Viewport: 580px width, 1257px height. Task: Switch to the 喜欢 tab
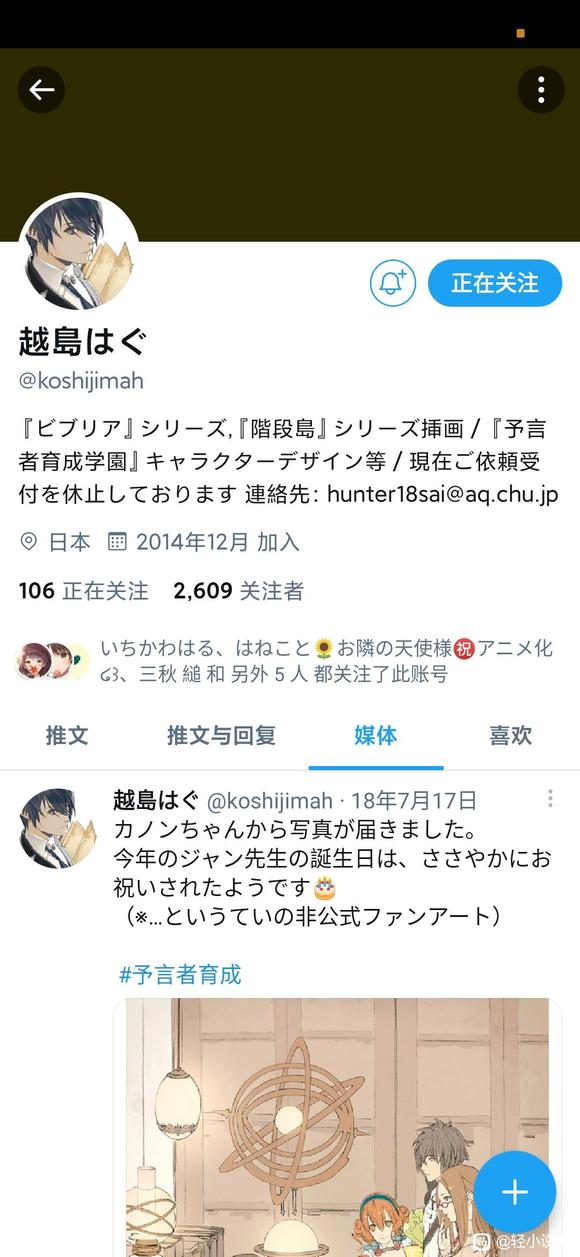[x=510, y=736]
